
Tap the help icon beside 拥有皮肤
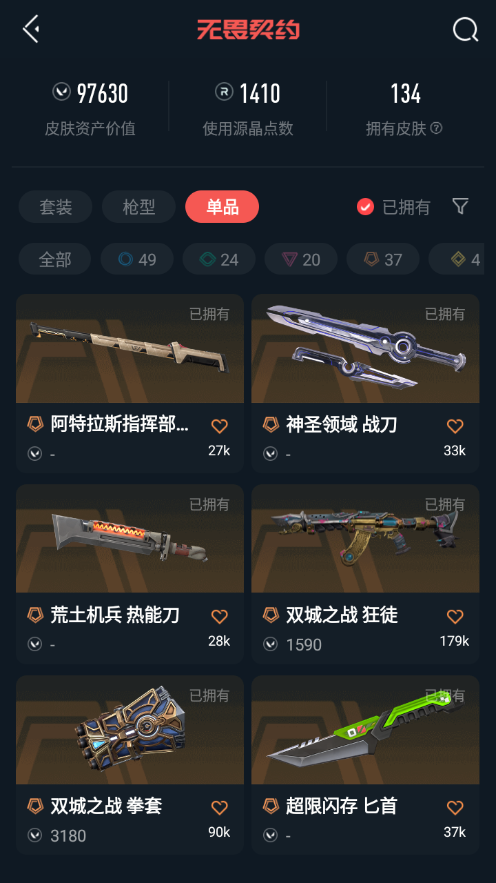436,128
